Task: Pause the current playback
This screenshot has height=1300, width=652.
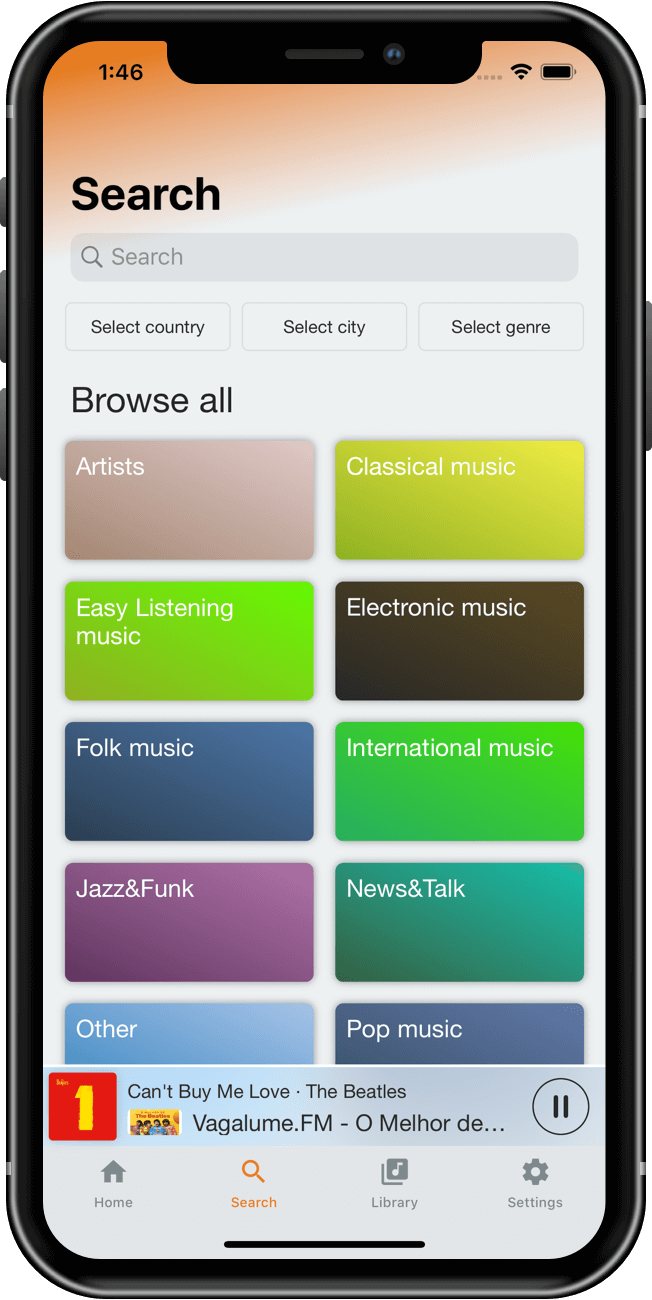Action: [560, 1106]
